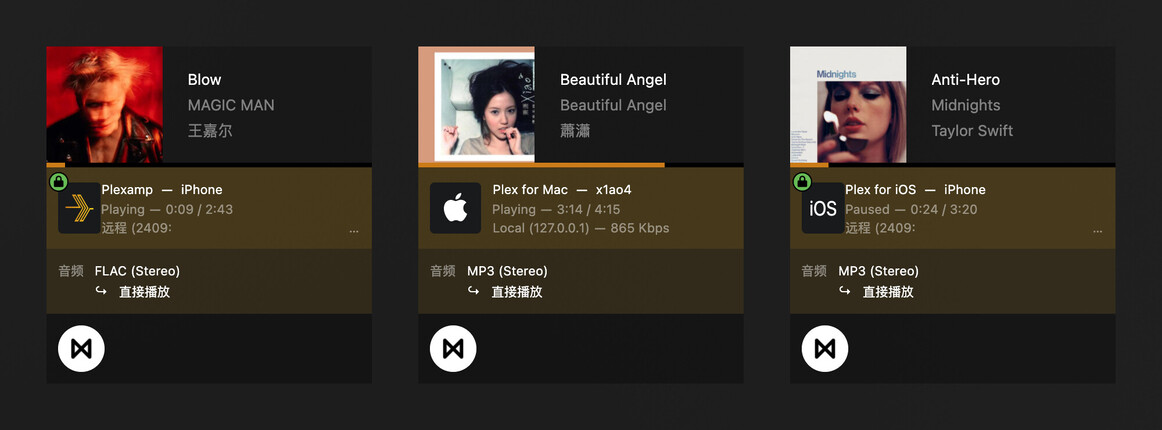Open the Beautiful Angel album cover

476,104
